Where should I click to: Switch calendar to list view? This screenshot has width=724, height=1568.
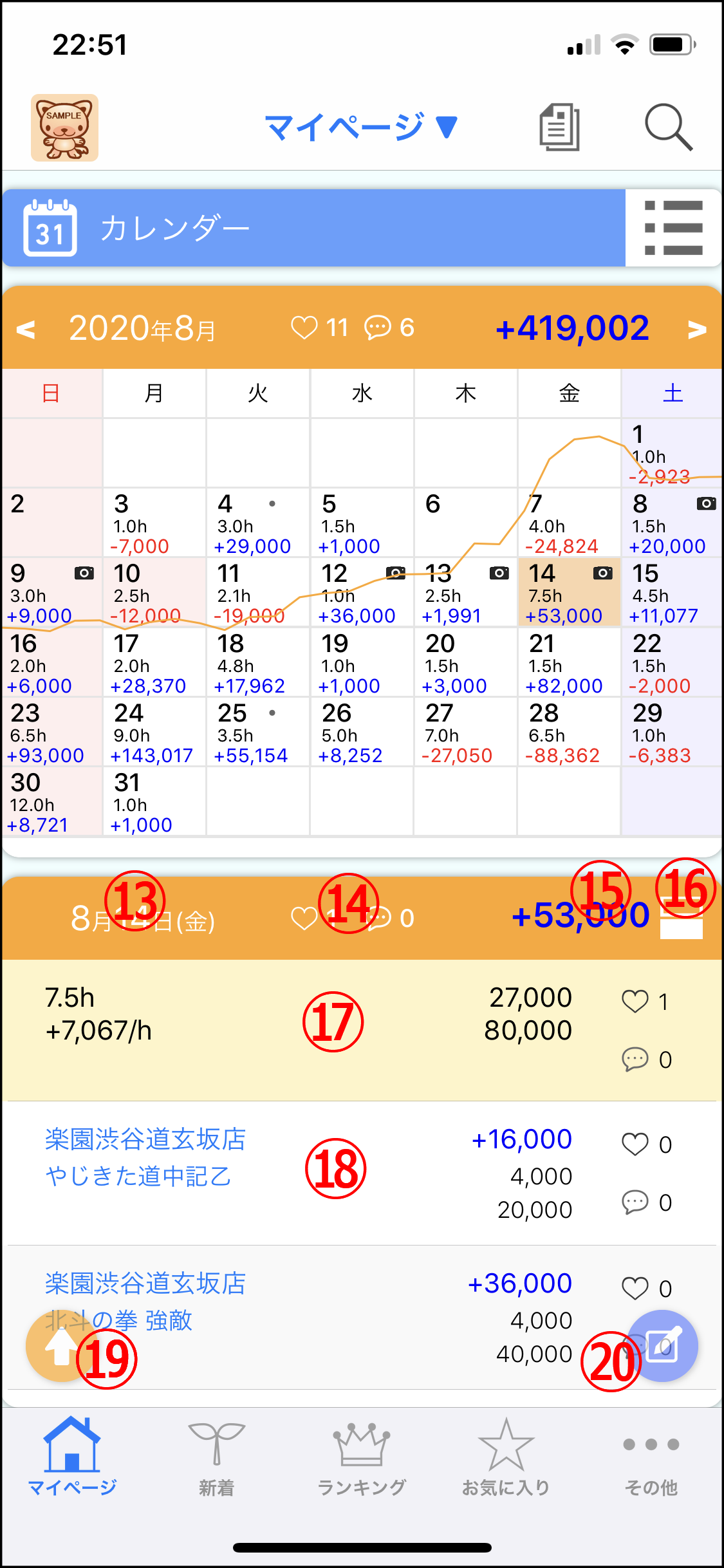(673, 228)
